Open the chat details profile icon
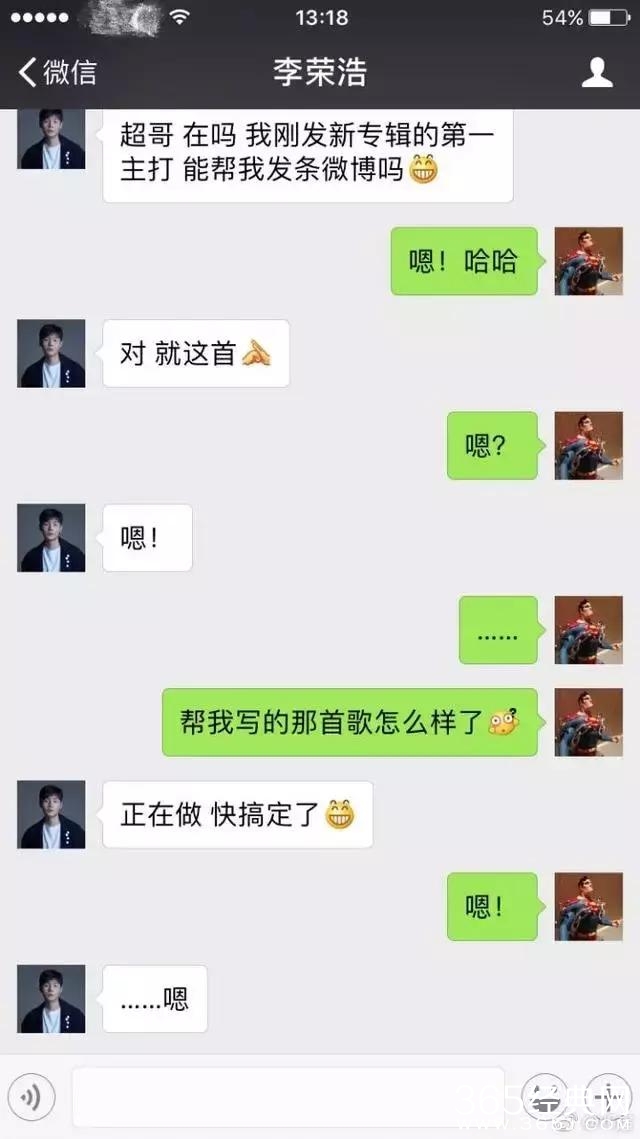This screenshot has height=1139, width=640. [597, 72]
